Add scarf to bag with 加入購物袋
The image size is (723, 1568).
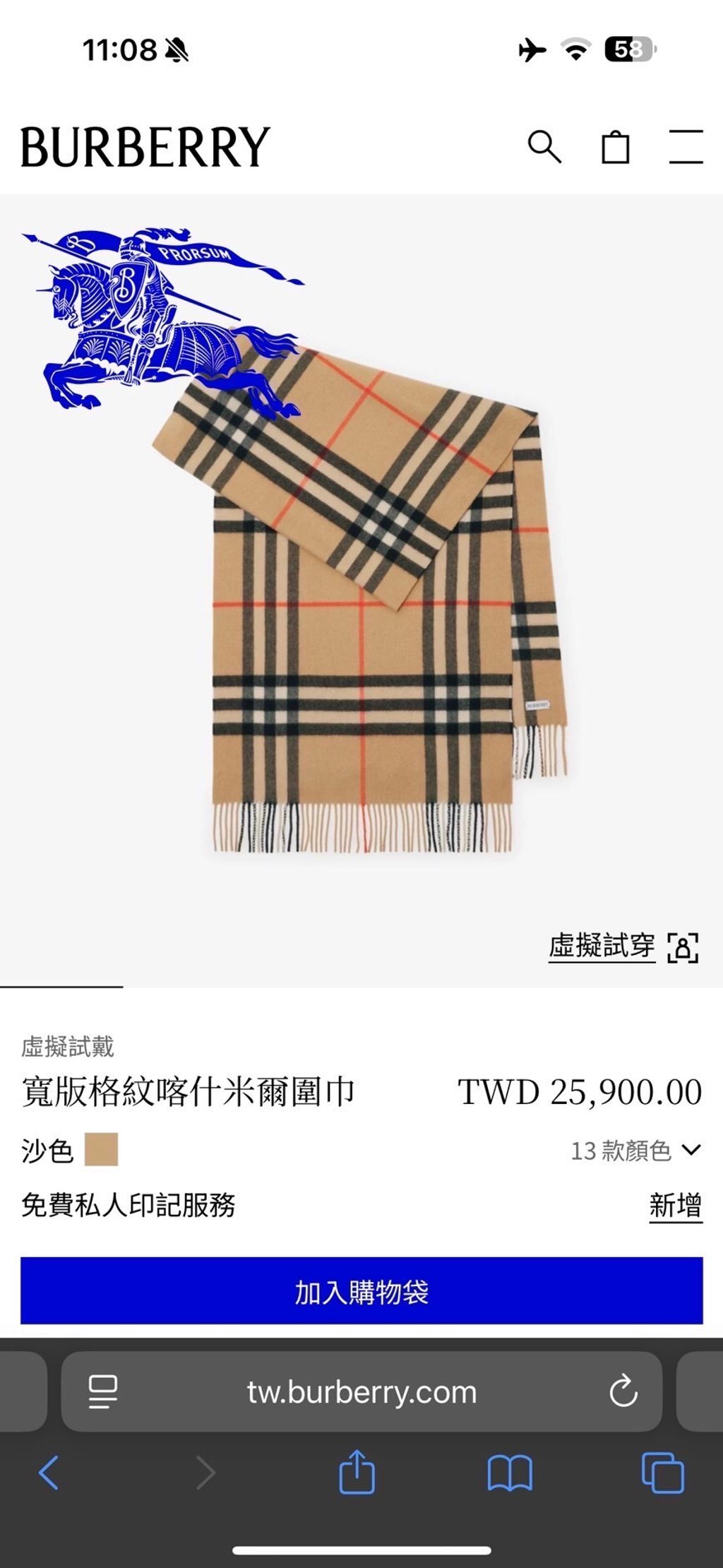click(x=361, y=1290)
